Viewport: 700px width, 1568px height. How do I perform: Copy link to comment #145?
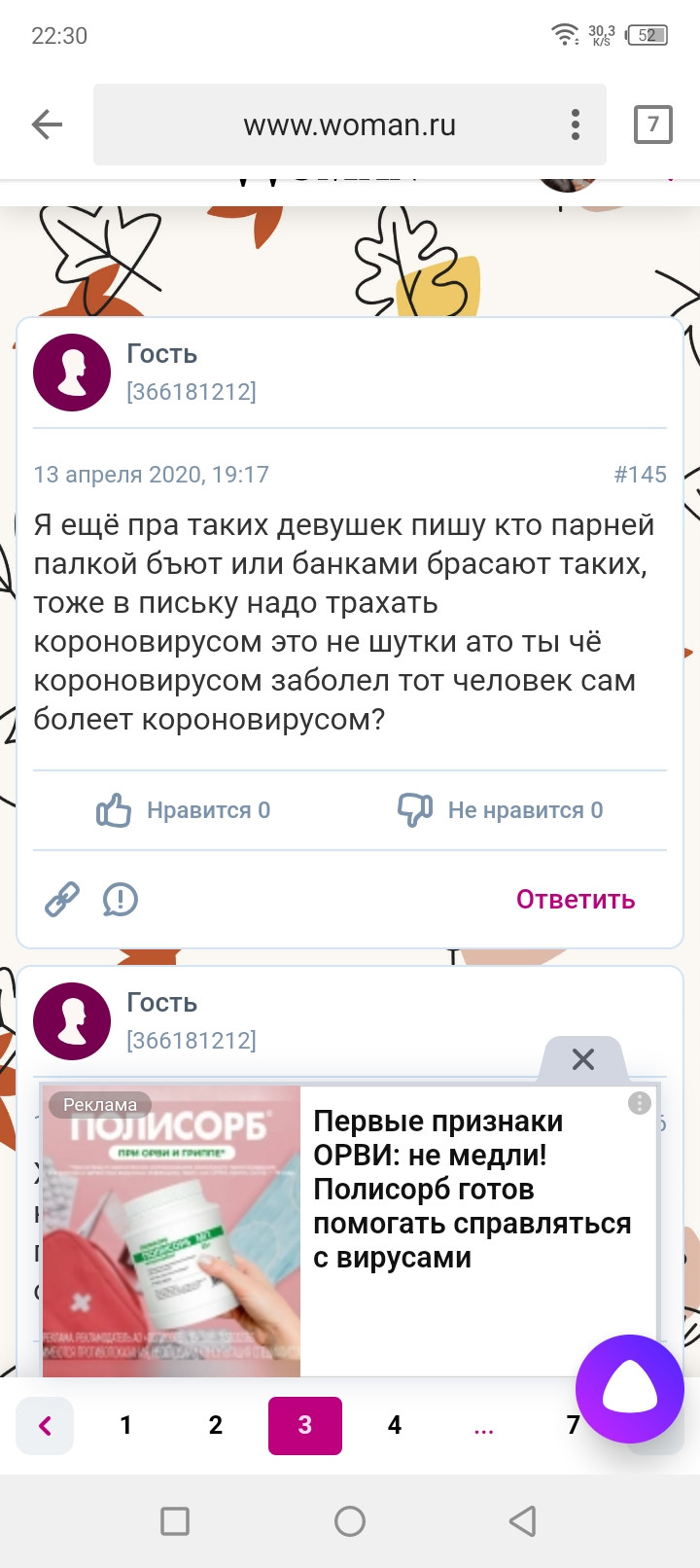tap(62, 899)
